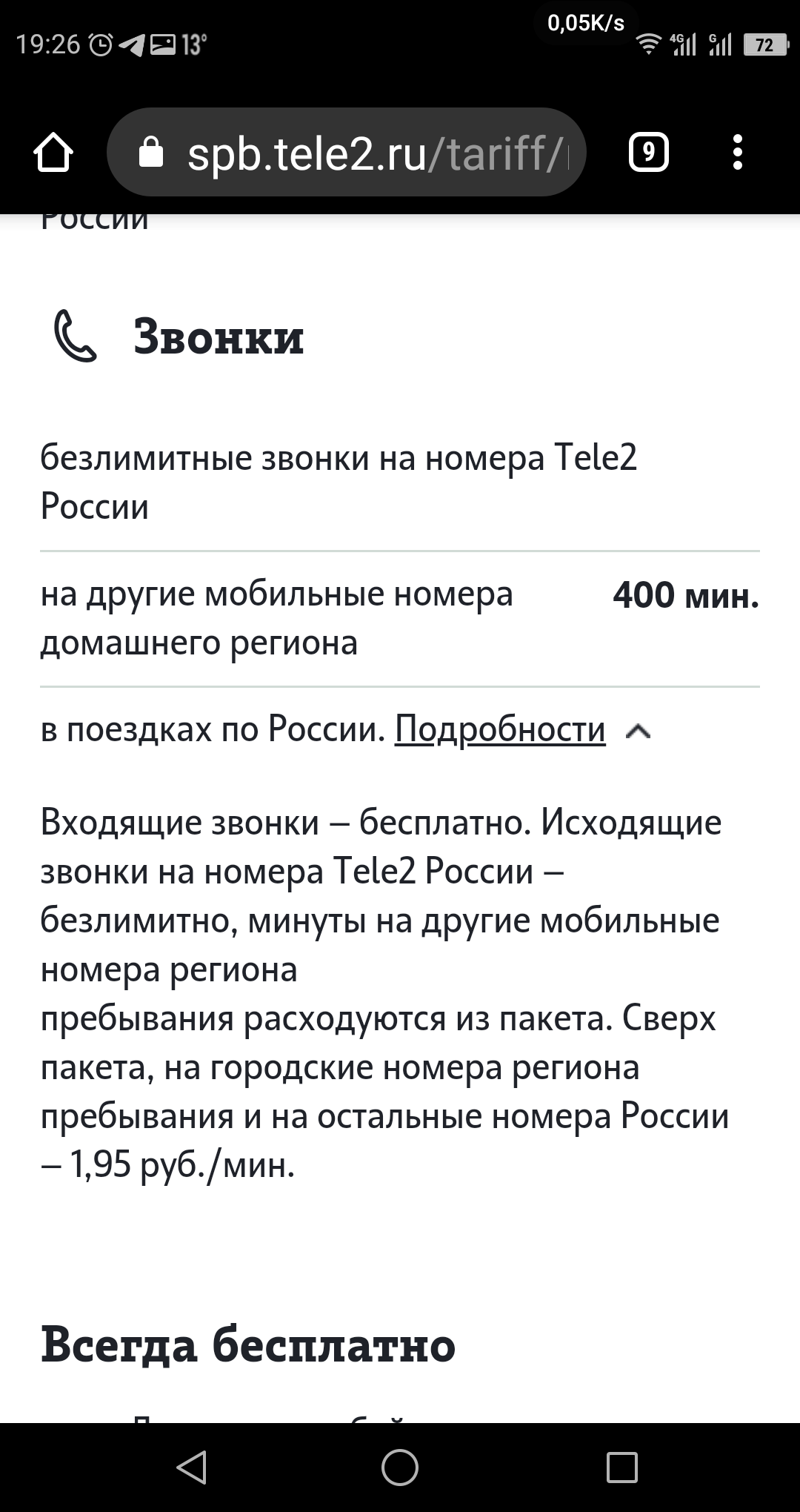Tap the system back button
Viewport: 800px width, 1512px height.
coord(193,1468)
